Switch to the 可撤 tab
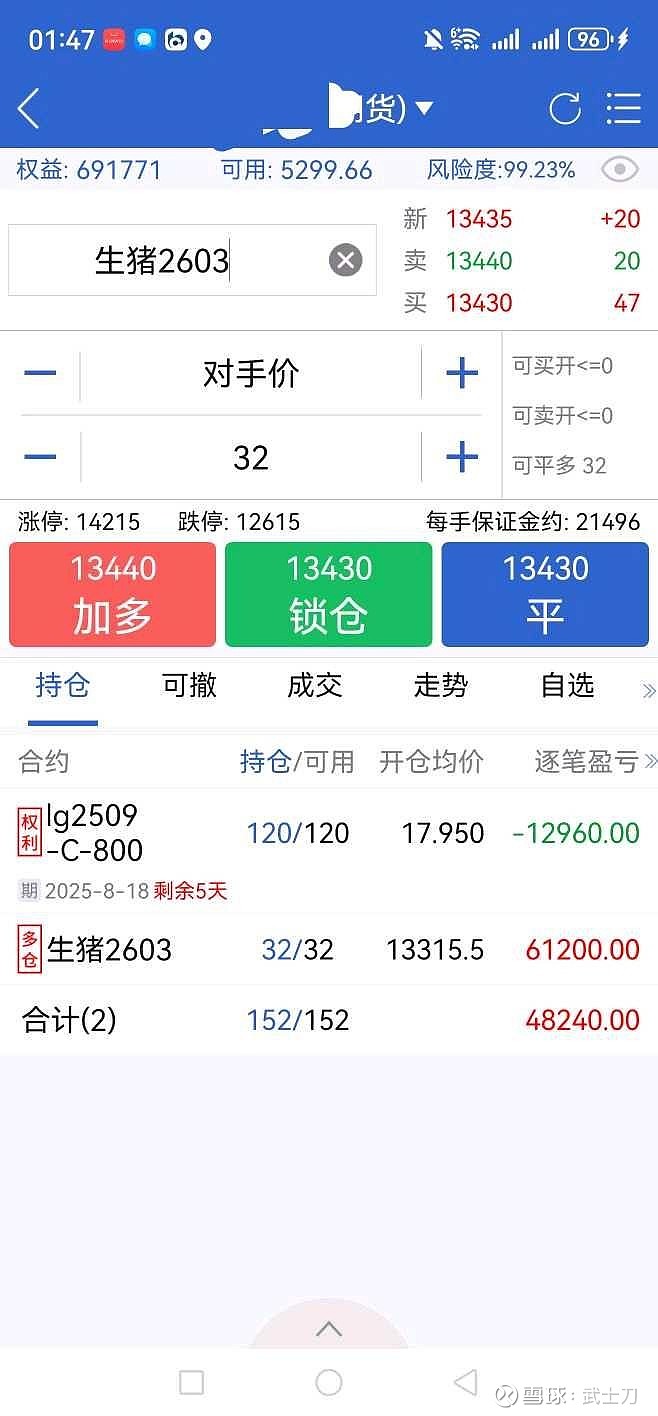 coord(189,685)
